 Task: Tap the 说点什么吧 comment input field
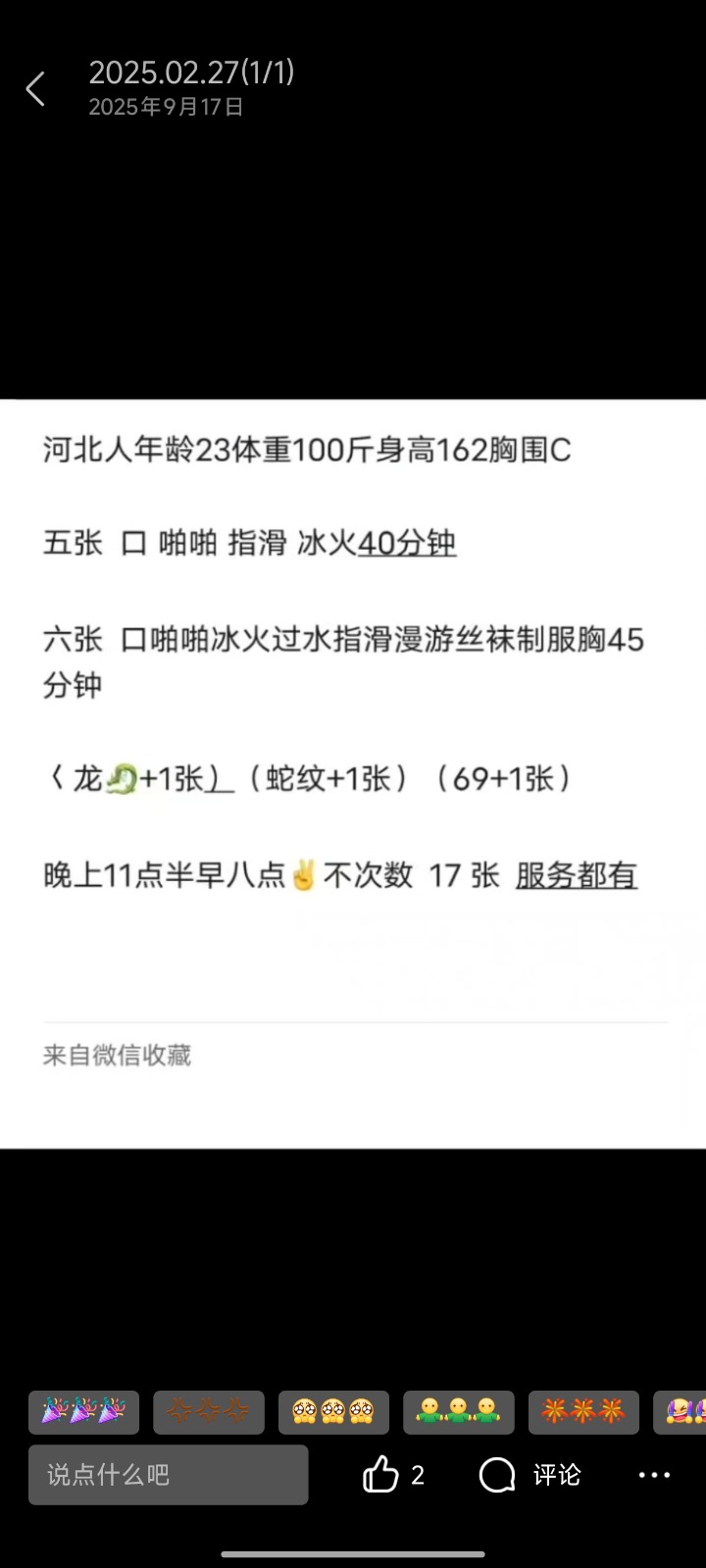point(168,1474)
